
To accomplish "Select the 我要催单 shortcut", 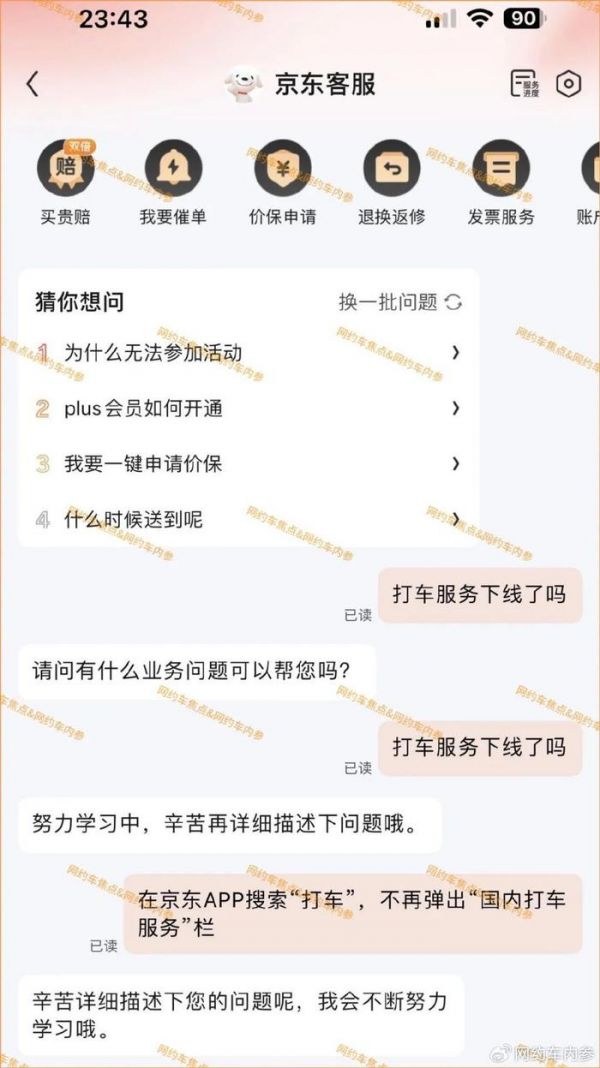I will [x=172, y=182].
